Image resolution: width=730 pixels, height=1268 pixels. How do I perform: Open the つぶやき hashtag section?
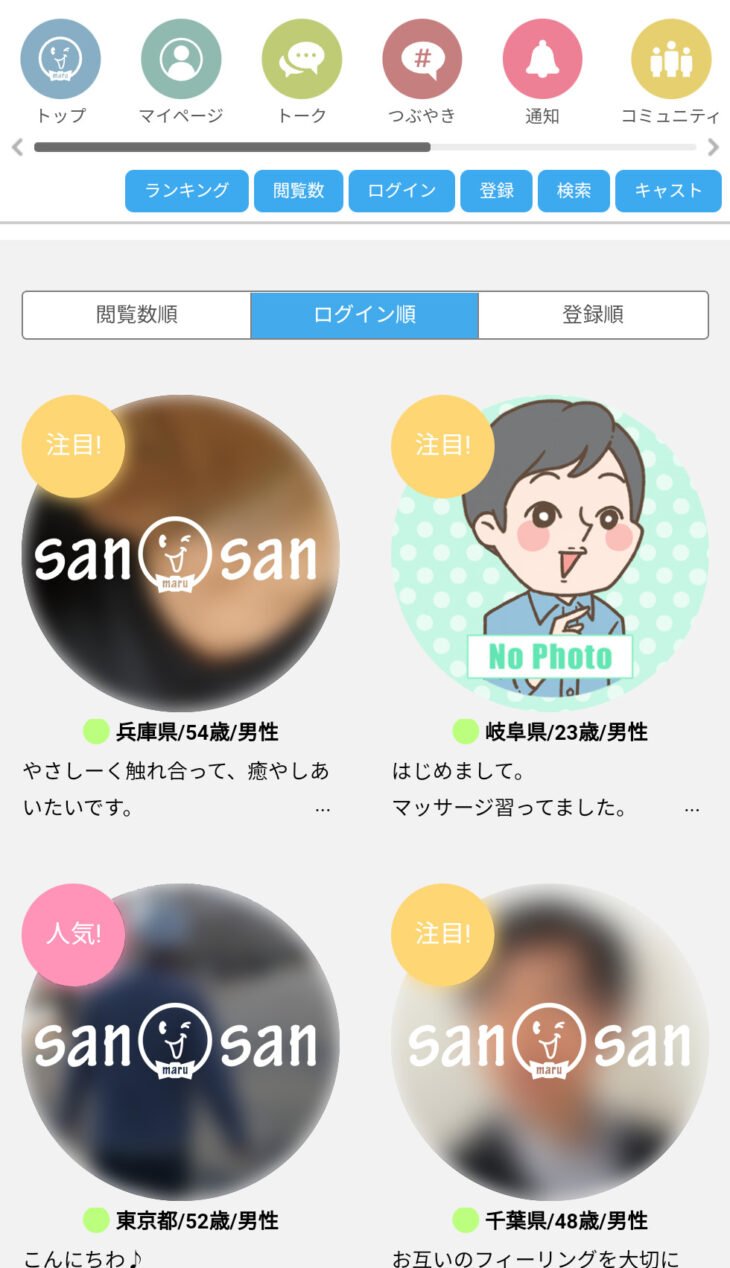tap(422, 59)
